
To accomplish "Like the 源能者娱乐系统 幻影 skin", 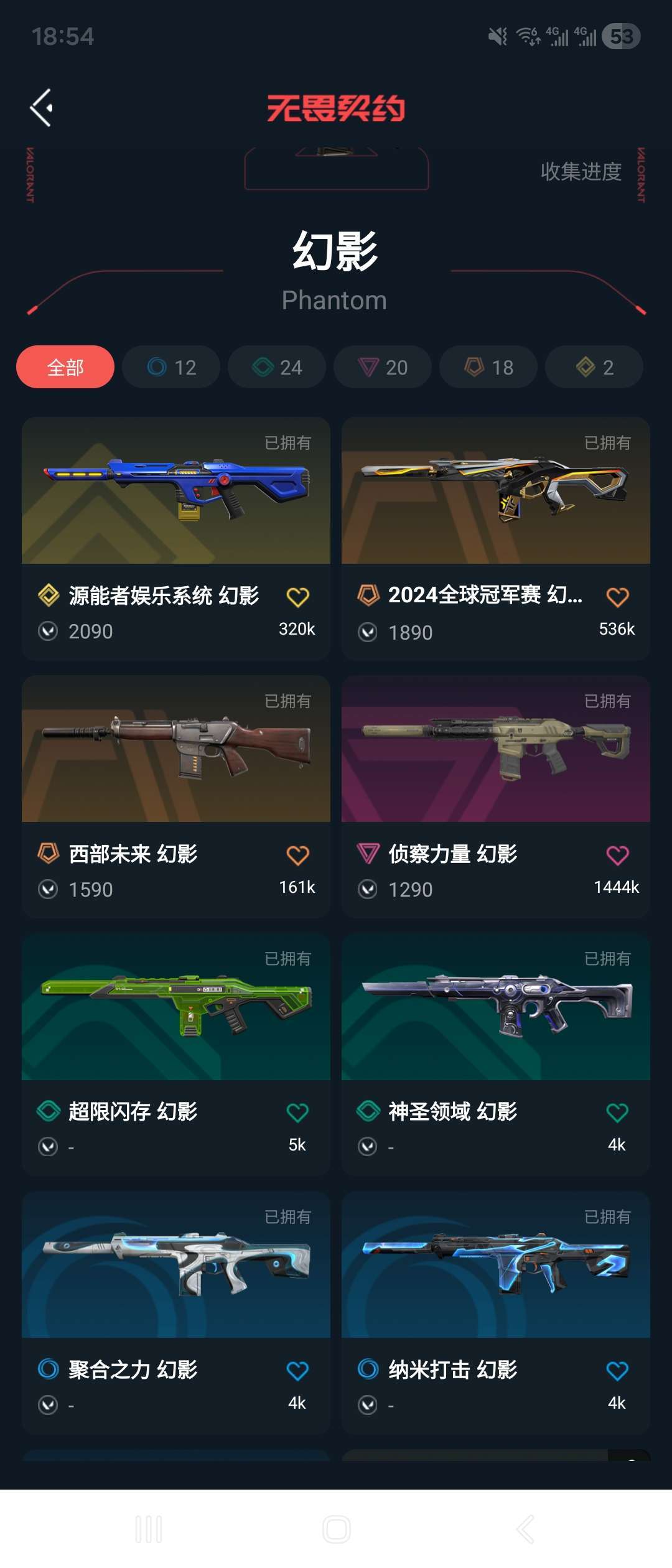I will click(297, 597).
